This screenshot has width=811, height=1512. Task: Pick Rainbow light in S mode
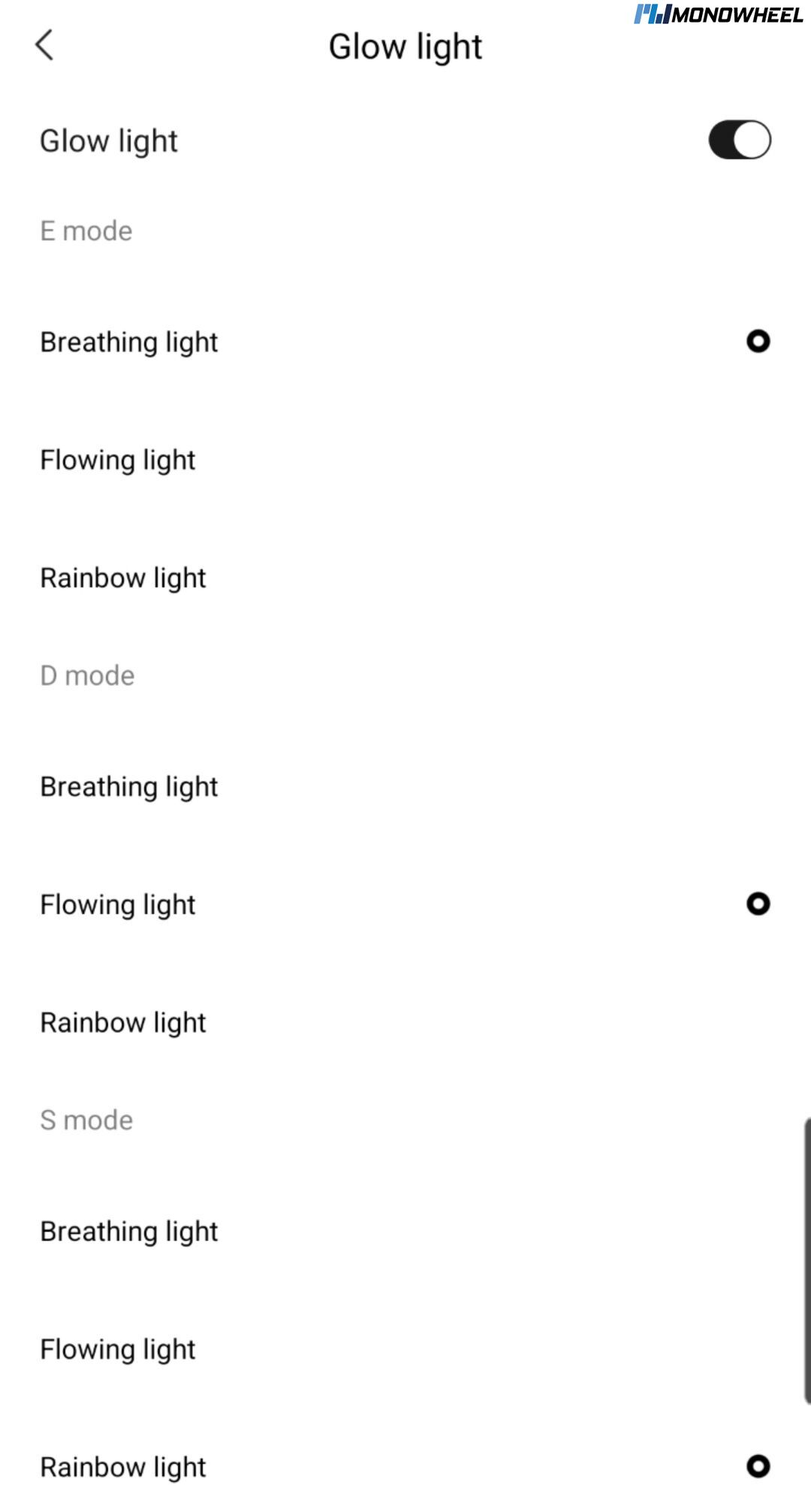click(405, 1467)
